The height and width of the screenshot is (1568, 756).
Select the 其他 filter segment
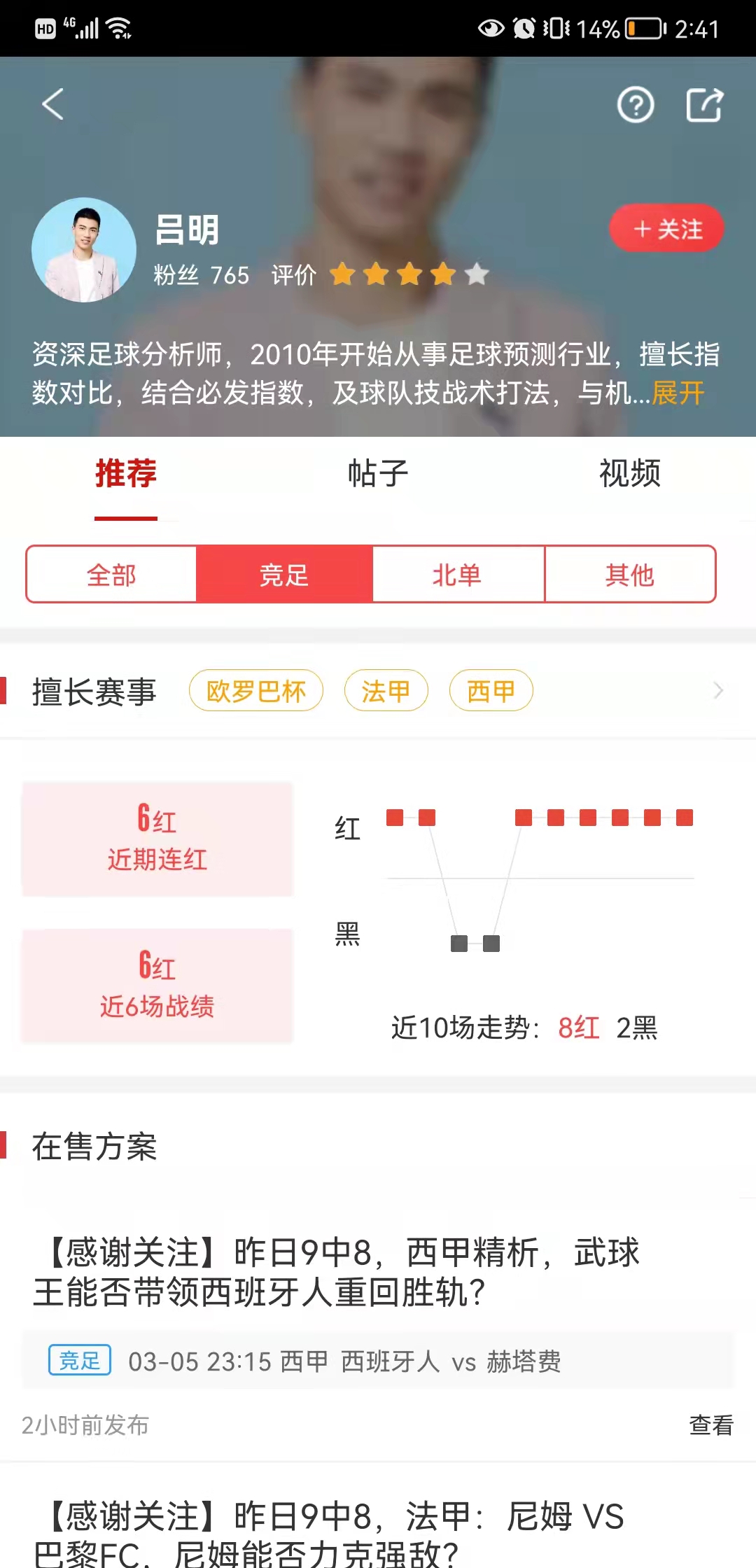[629, 575]
